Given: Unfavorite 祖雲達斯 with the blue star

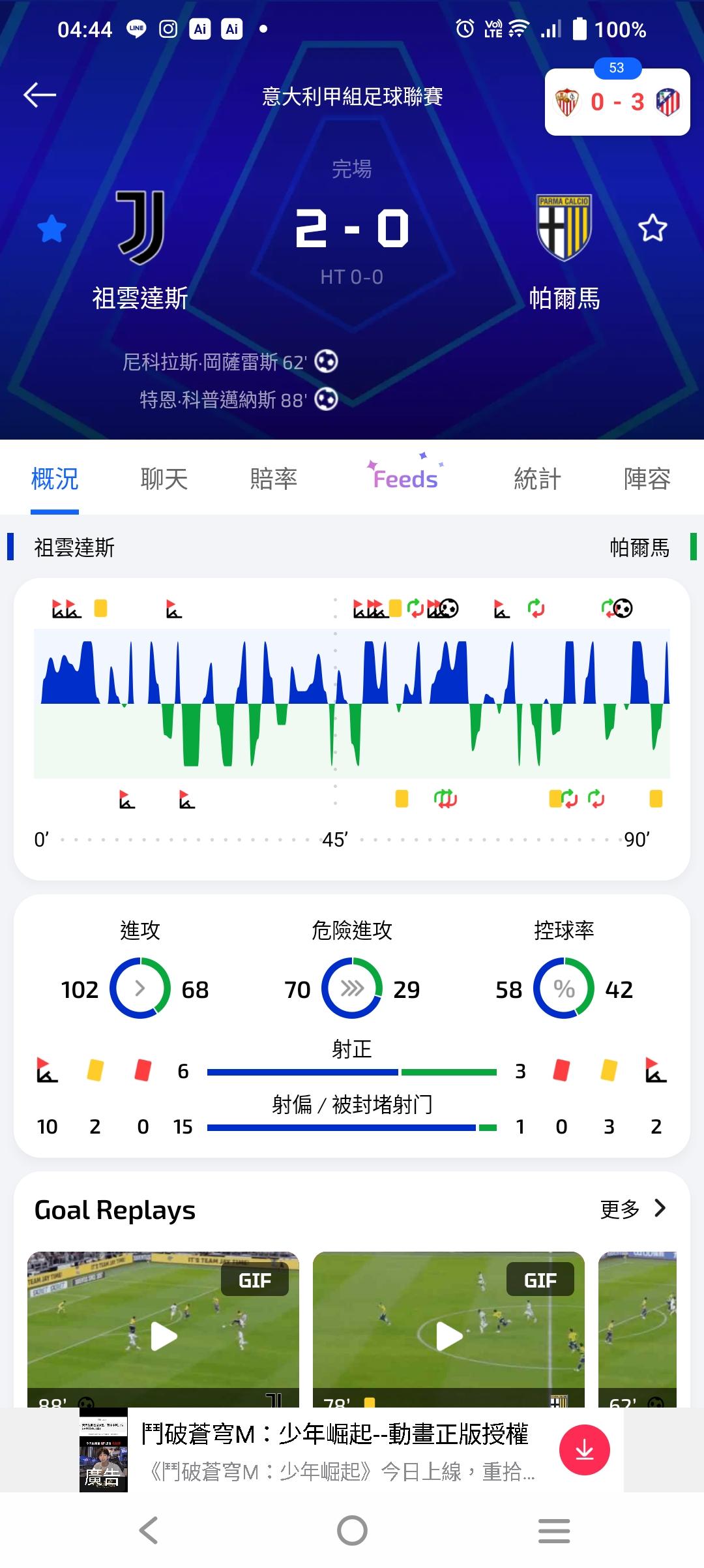Looking at the screenshot, I should point(52,229).
